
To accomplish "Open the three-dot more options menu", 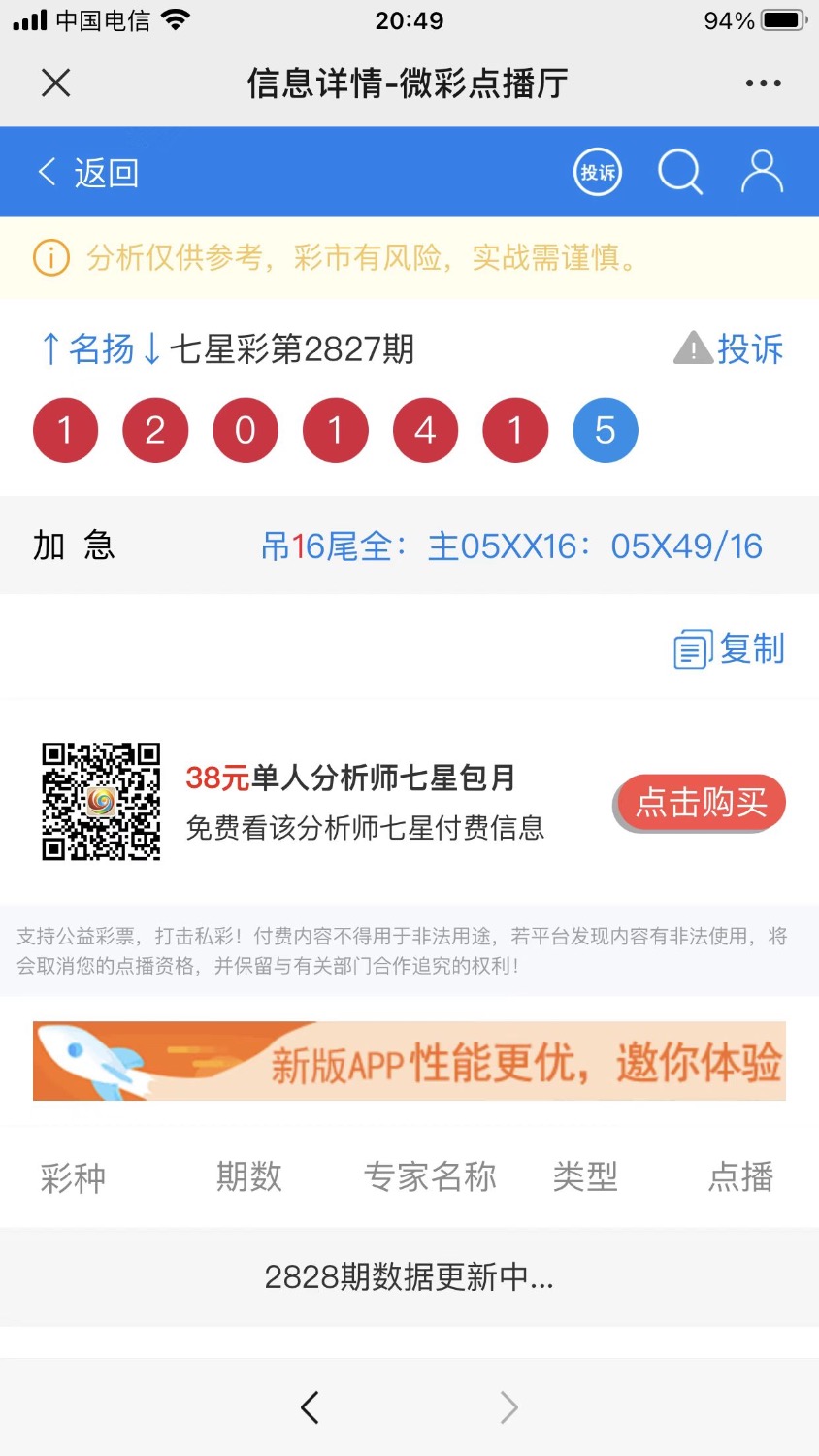I will click(x=763, y=83).
